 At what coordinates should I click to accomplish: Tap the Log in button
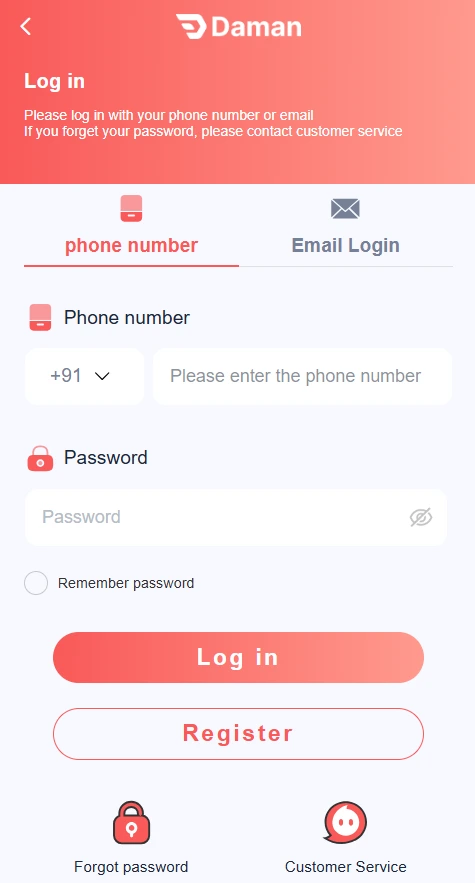point(238,657)
